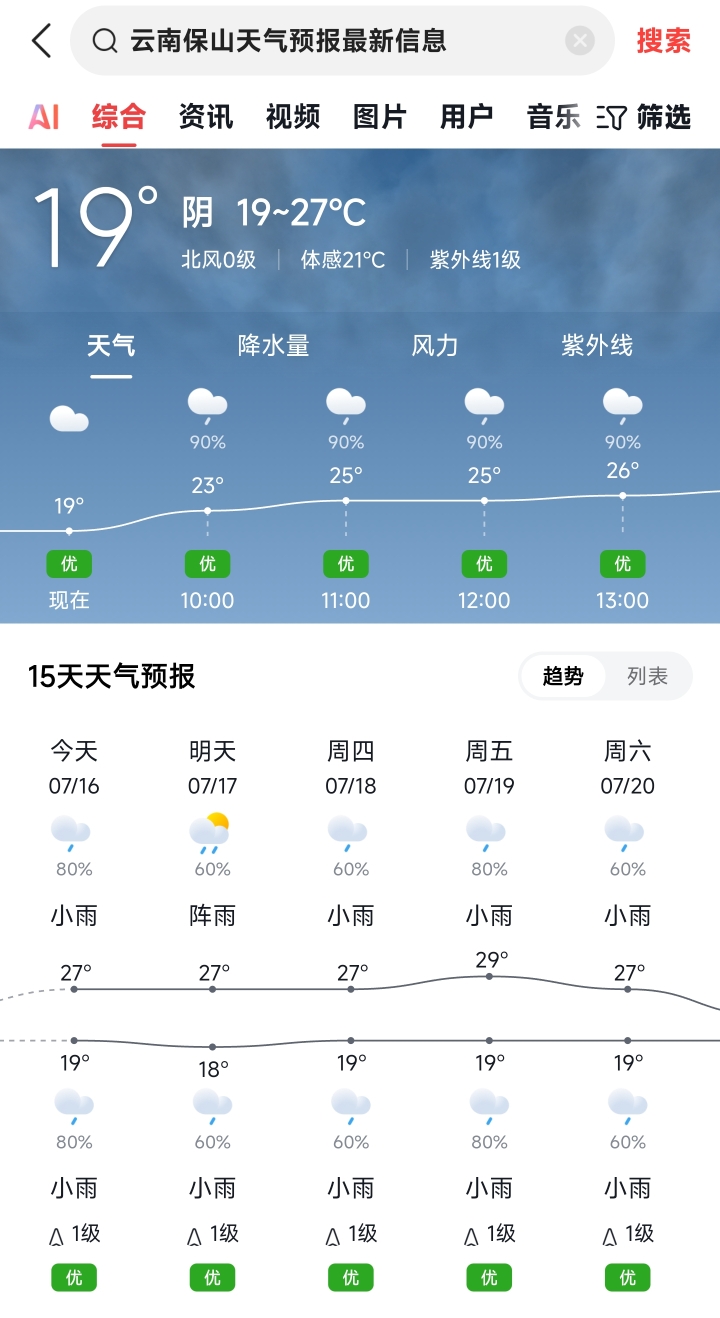Switch to the 音乐 tab
This screenshot has width=720, height=1318.
point(553,117)
